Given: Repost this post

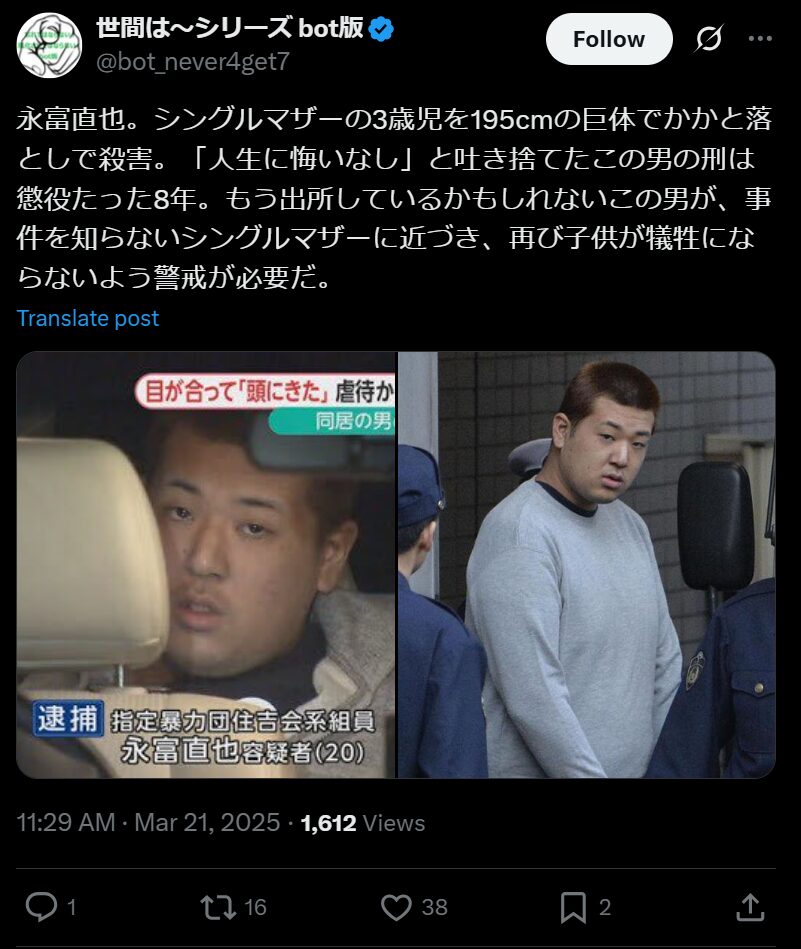Looking at the screenshot, I should [x=218, y=907].
